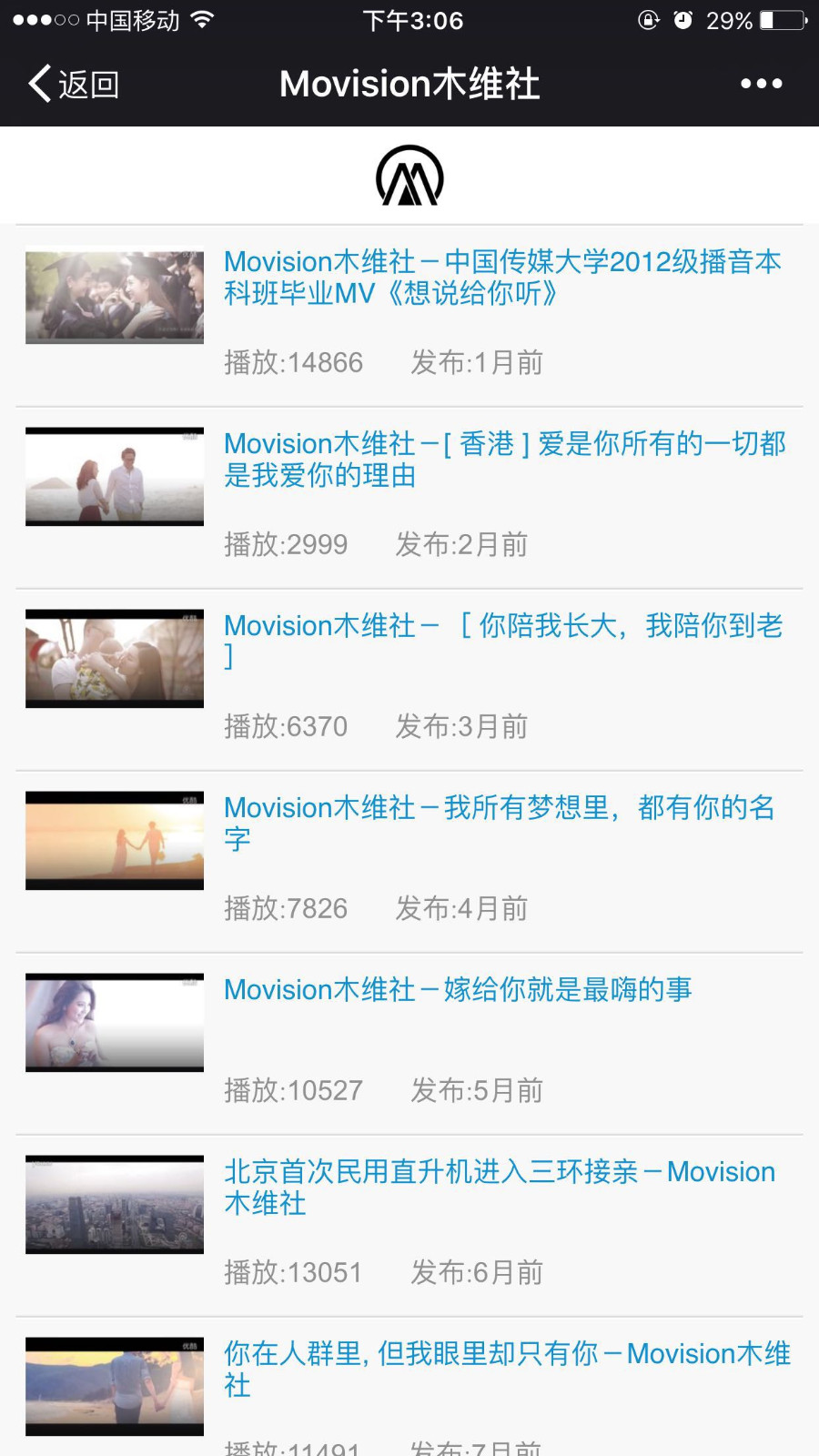Image resolution: width=819 pixels, height=1456 pixels.
Task: Open 你在人群里，但我眼里却只有你 video link
Action: (506, 1370)
